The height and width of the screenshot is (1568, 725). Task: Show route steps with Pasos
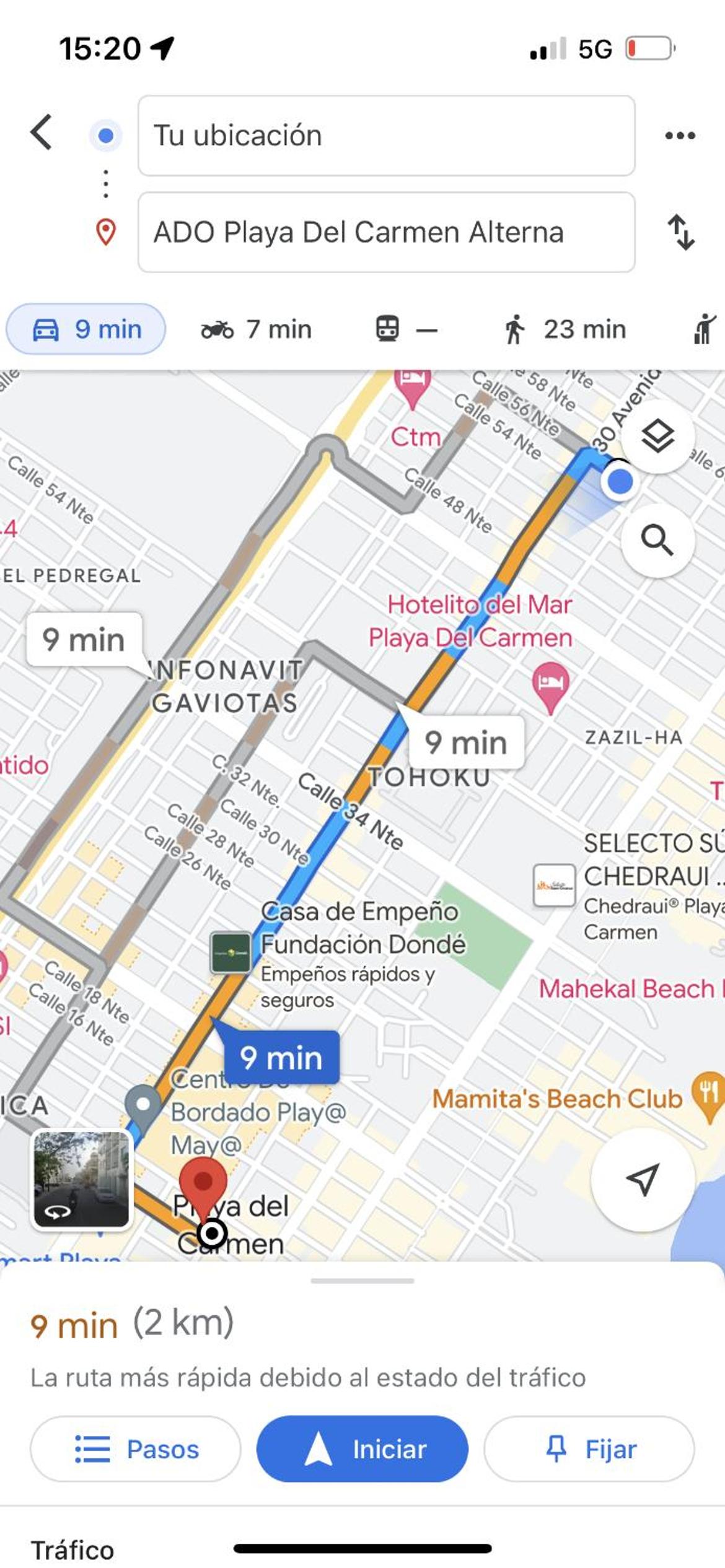[136, 1449]
